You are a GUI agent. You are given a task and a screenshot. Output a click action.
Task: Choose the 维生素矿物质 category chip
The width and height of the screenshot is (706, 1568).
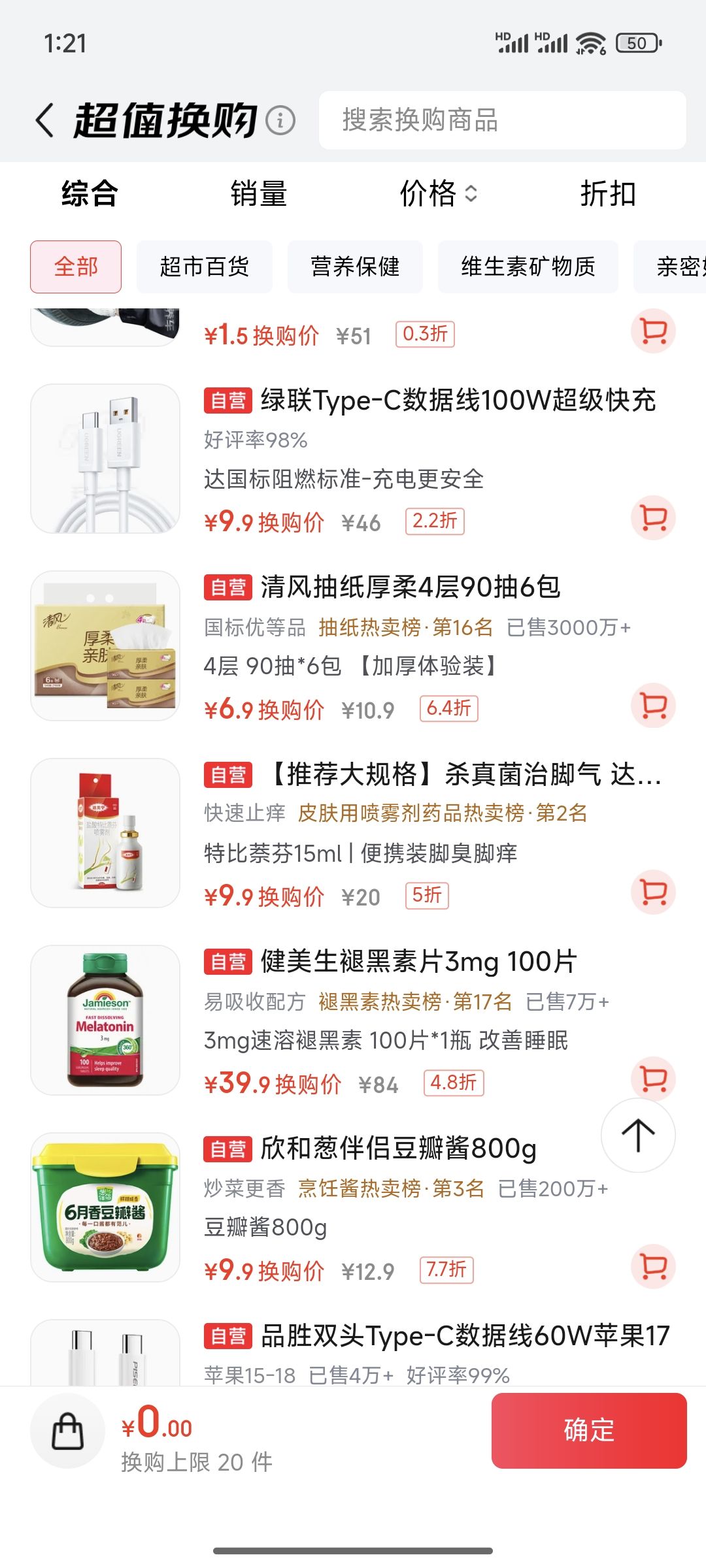click(528, 267)
